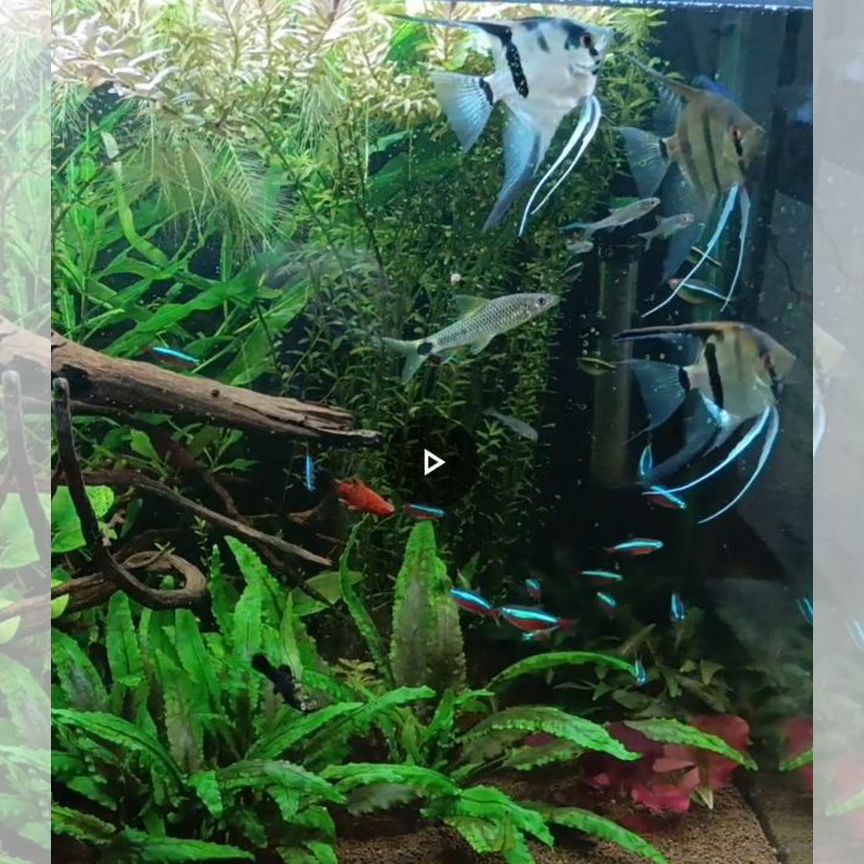Play the aquarium video
Image resolution: width=864 pixels, height=864 pixels.
click(x=433, y=462)
